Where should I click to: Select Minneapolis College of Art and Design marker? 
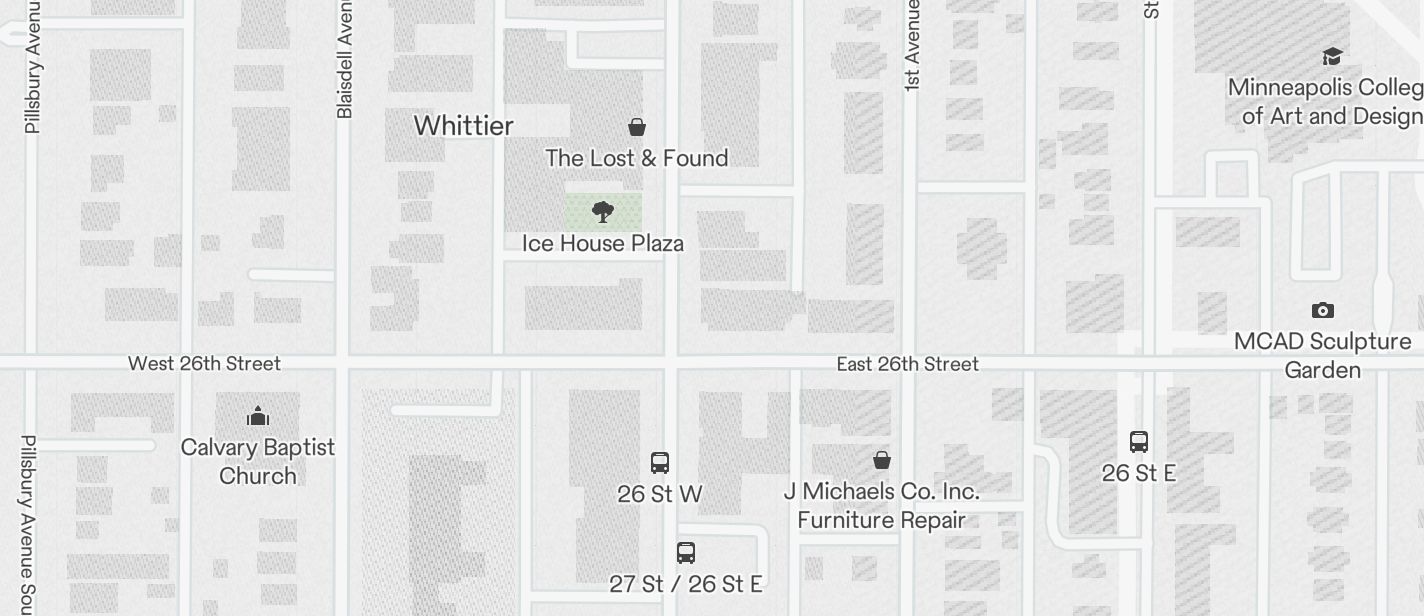click(x=1331, y=57)
